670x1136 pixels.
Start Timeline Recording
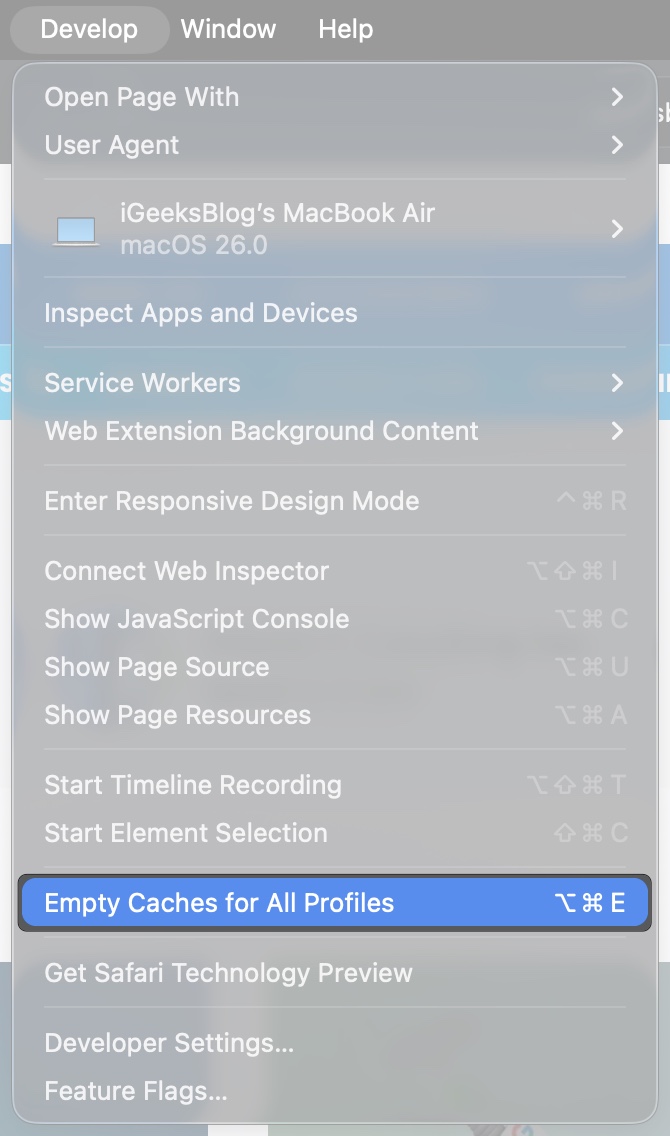tap(193, 785)
